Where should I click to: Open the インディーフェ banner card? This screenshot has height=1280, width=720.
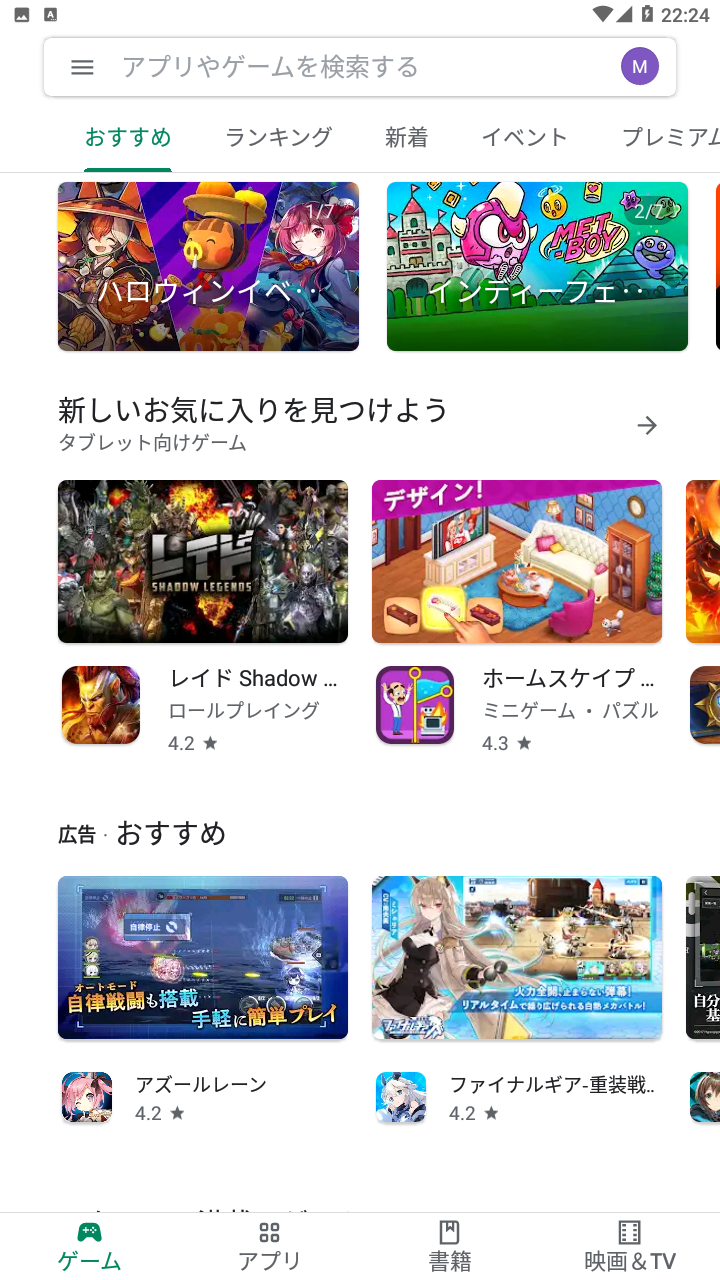[537, 267]
